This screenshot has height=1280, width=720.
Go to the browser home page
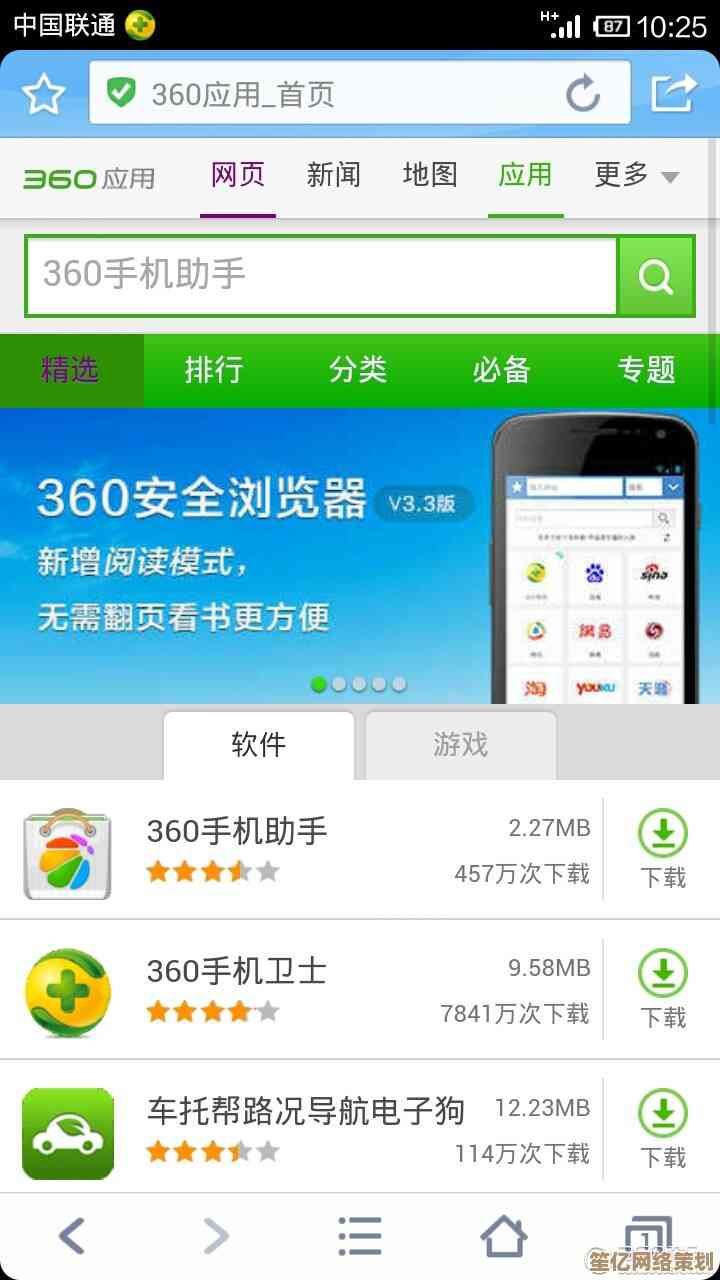[x=504, y=1237]
